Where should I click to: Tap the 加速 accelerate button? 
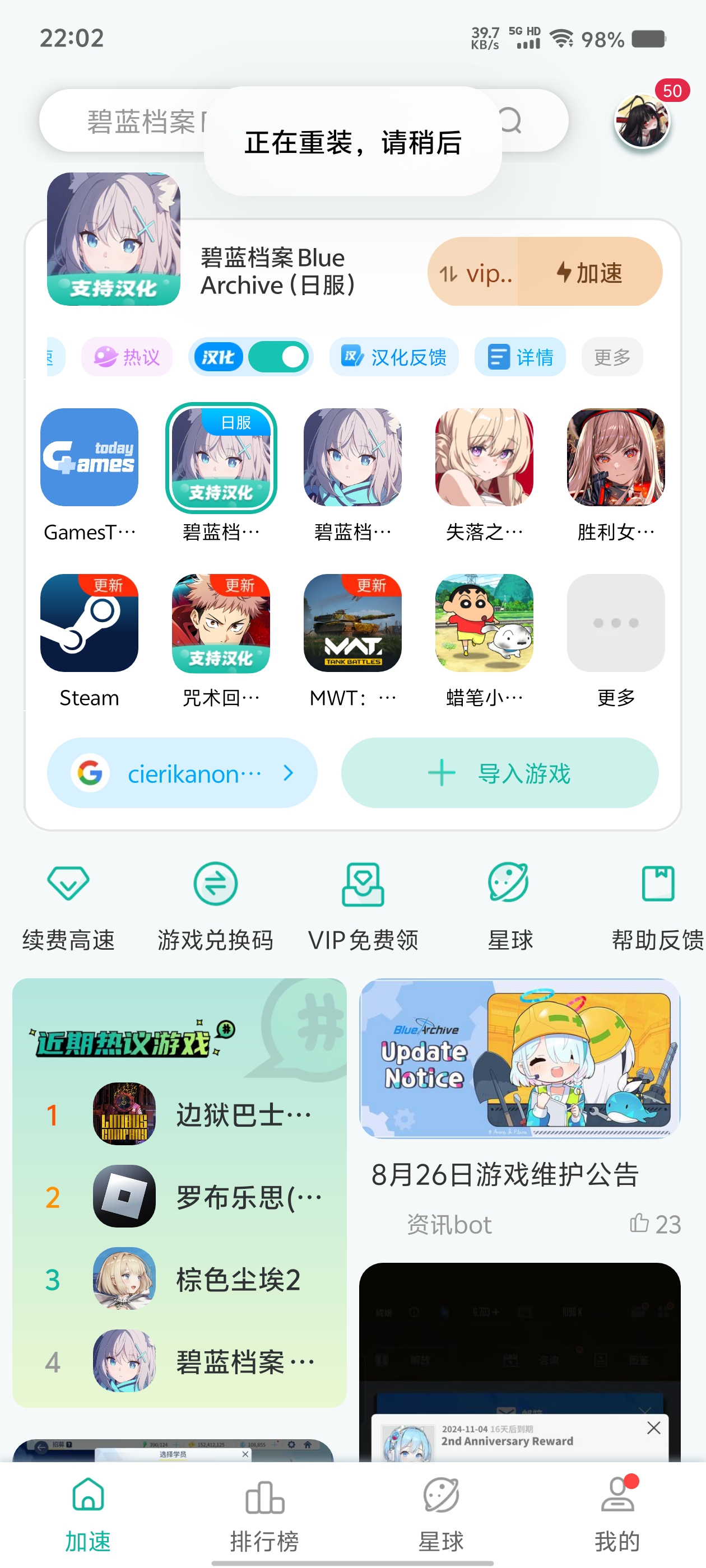click(589, 272)
